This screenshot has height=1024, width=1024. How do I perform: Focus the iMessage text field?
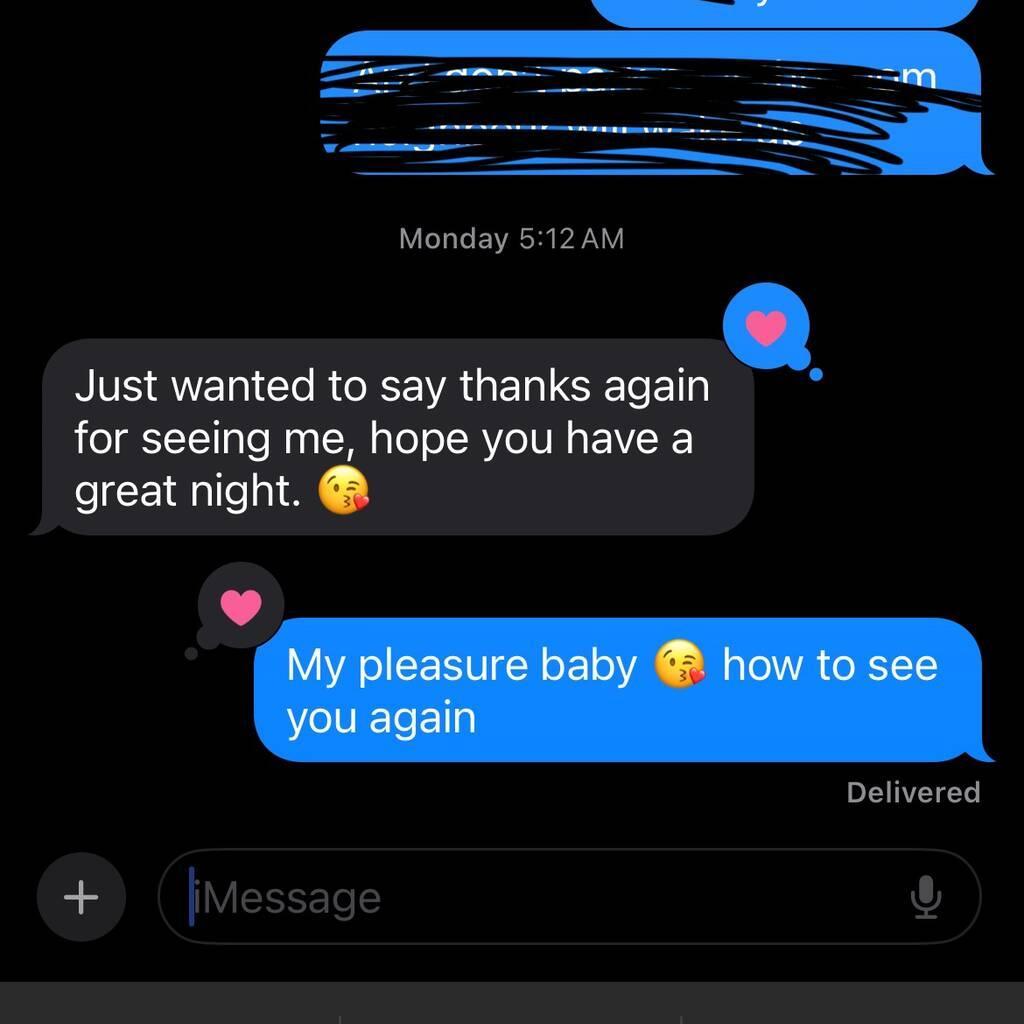[x=540, y=897]
